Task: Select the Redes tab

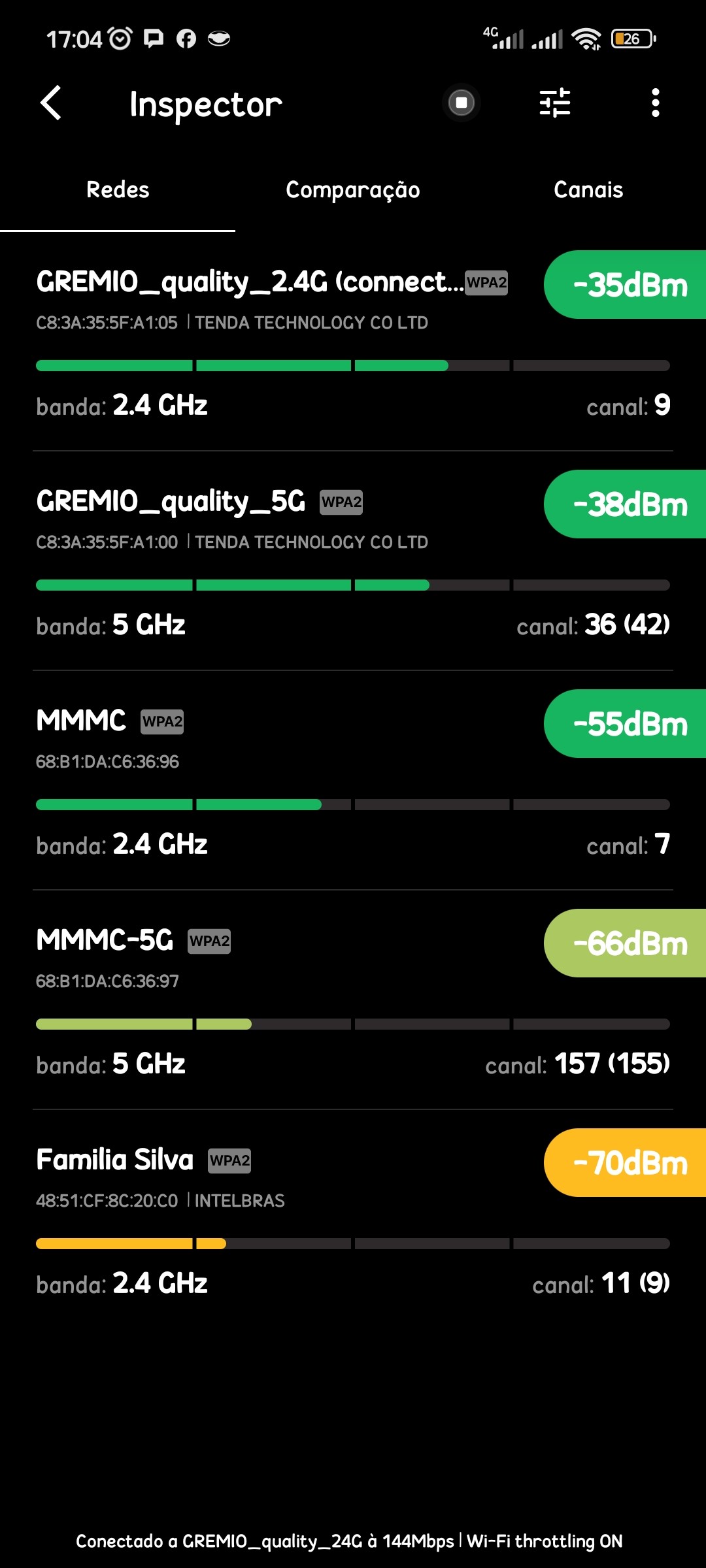Action: (118, 190)
